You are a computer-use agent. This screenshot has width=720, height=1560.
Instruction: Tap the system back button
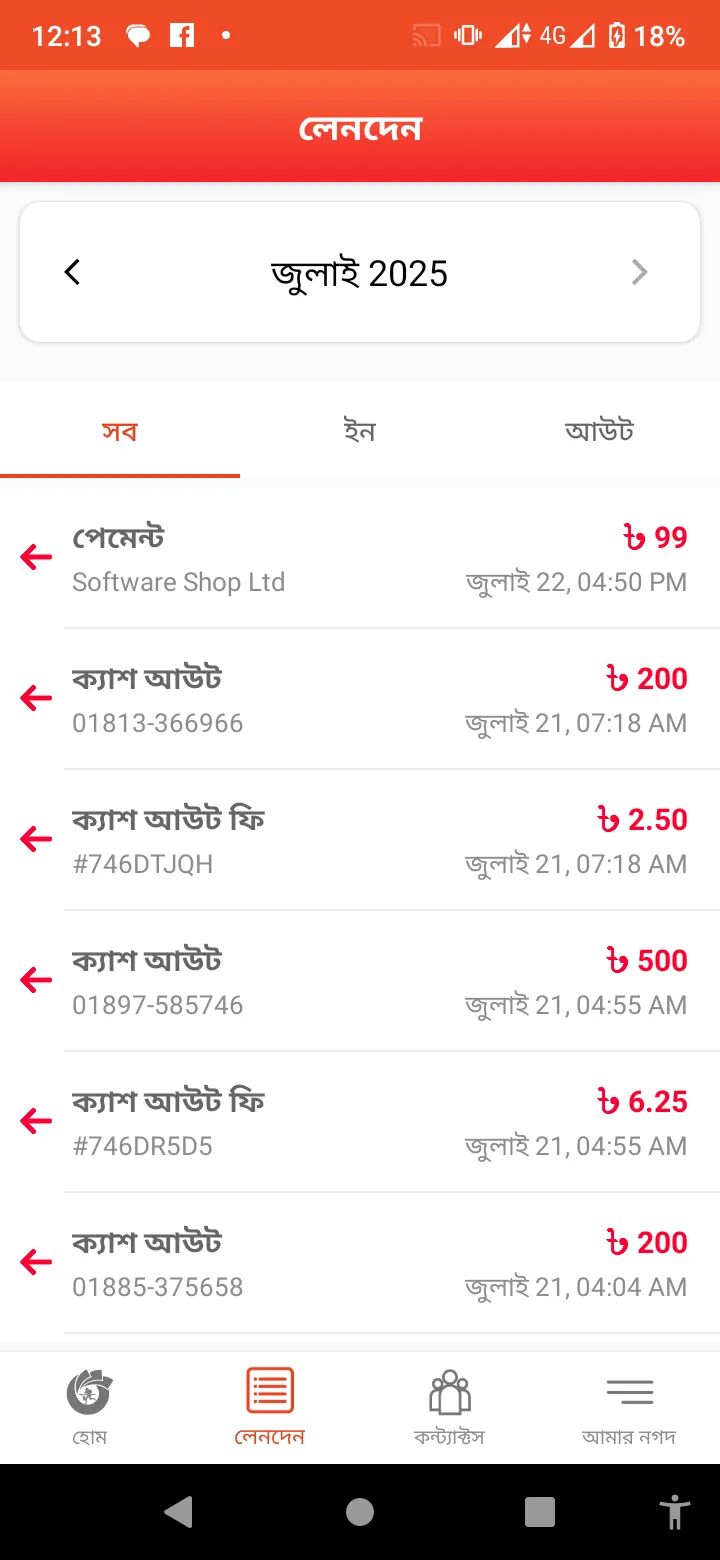pos(179,1512)
